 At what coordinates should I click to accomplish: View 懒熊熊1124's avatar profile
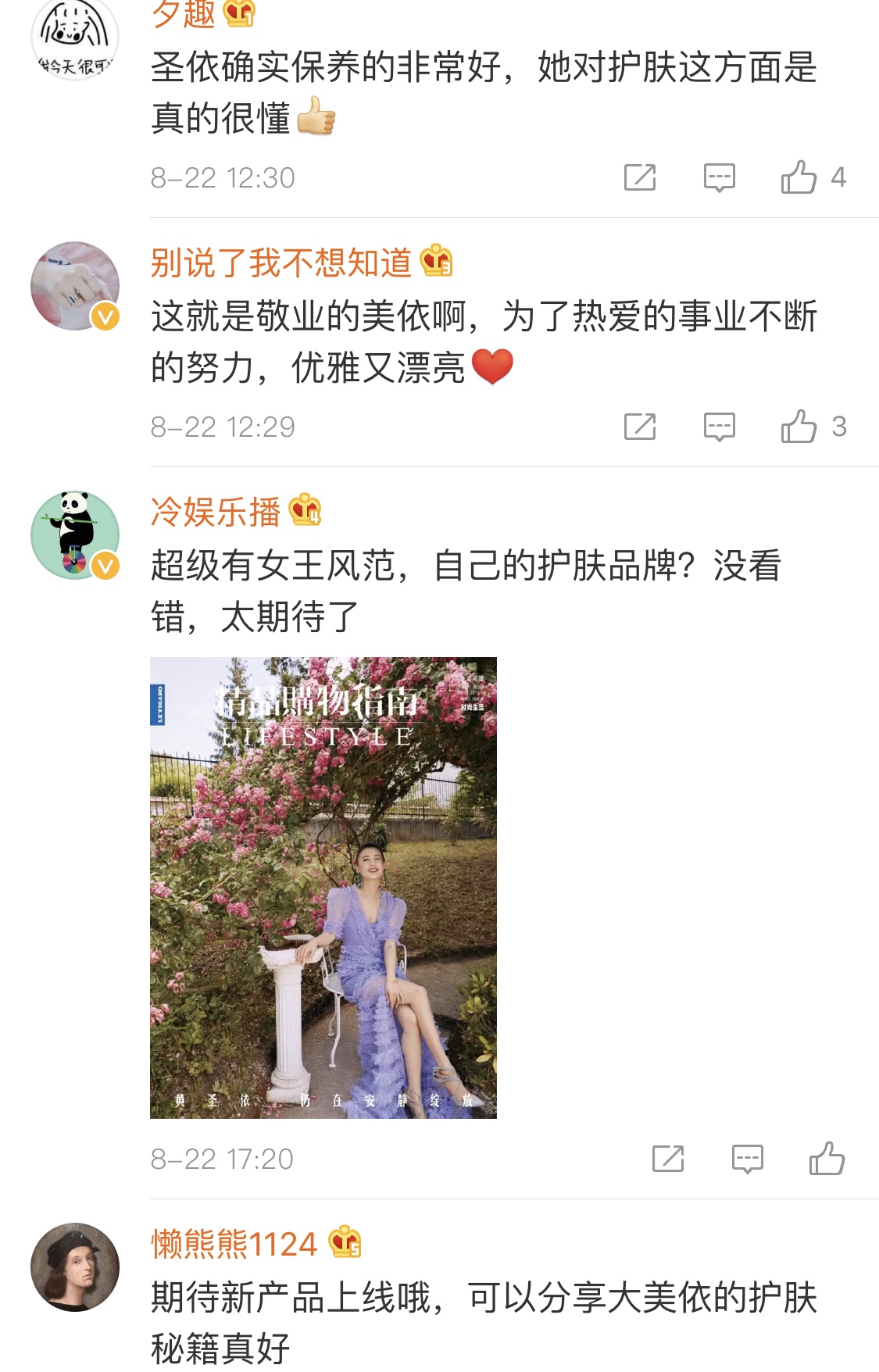click(75, 1267)
